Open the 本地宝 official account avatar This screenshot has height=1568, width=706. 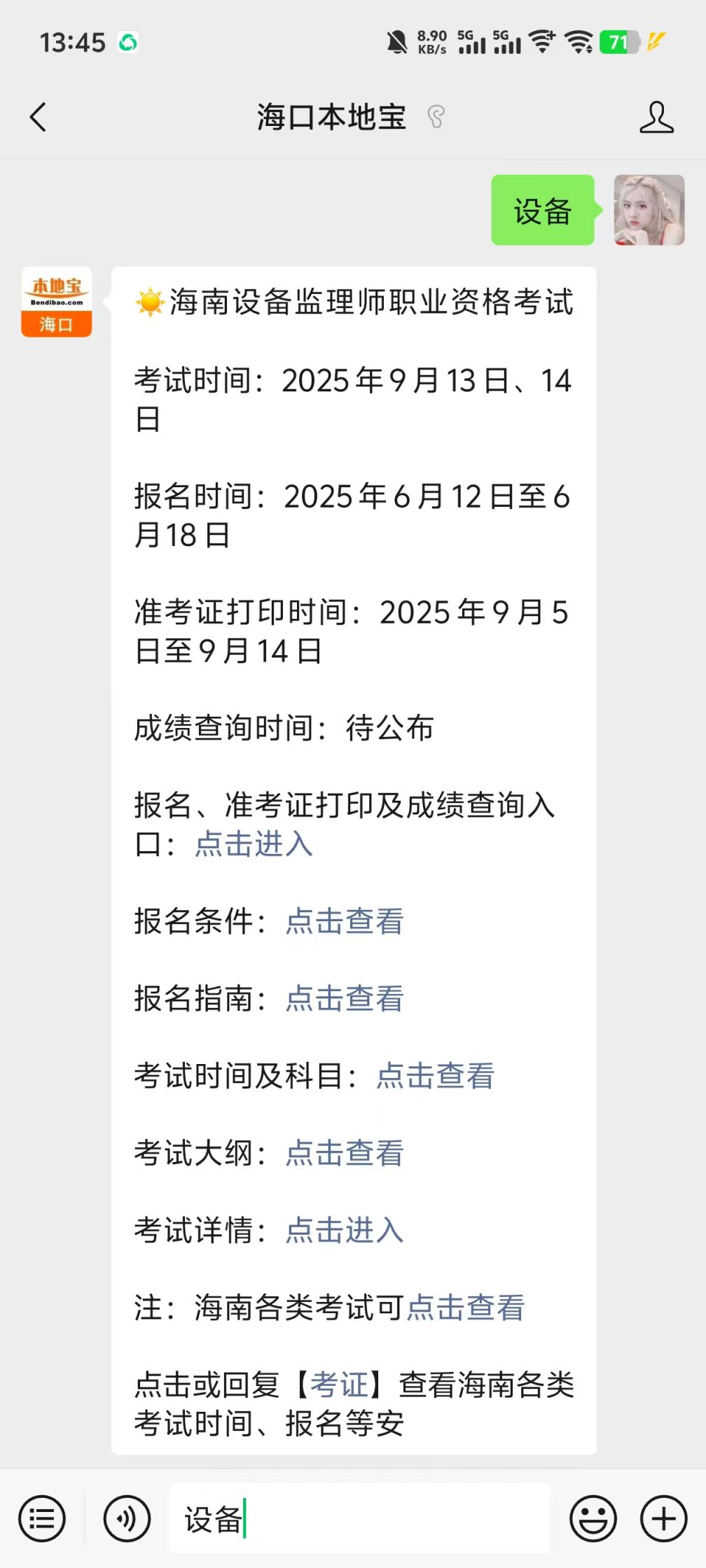pos(57,302)
